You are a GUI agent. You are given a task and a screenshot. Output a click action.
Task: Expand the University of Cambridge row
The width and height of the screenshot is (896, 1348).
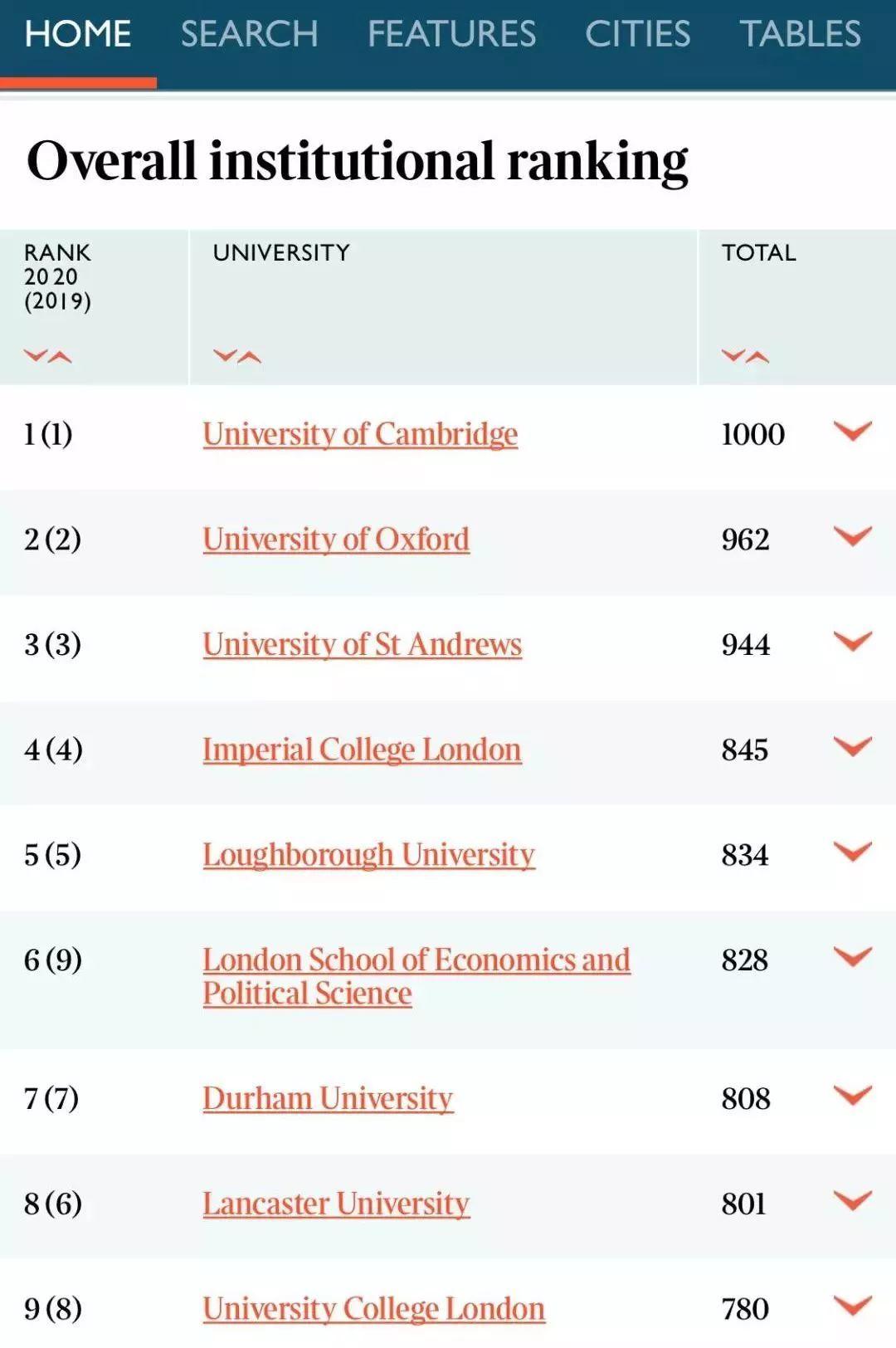[x=852, y=431]
